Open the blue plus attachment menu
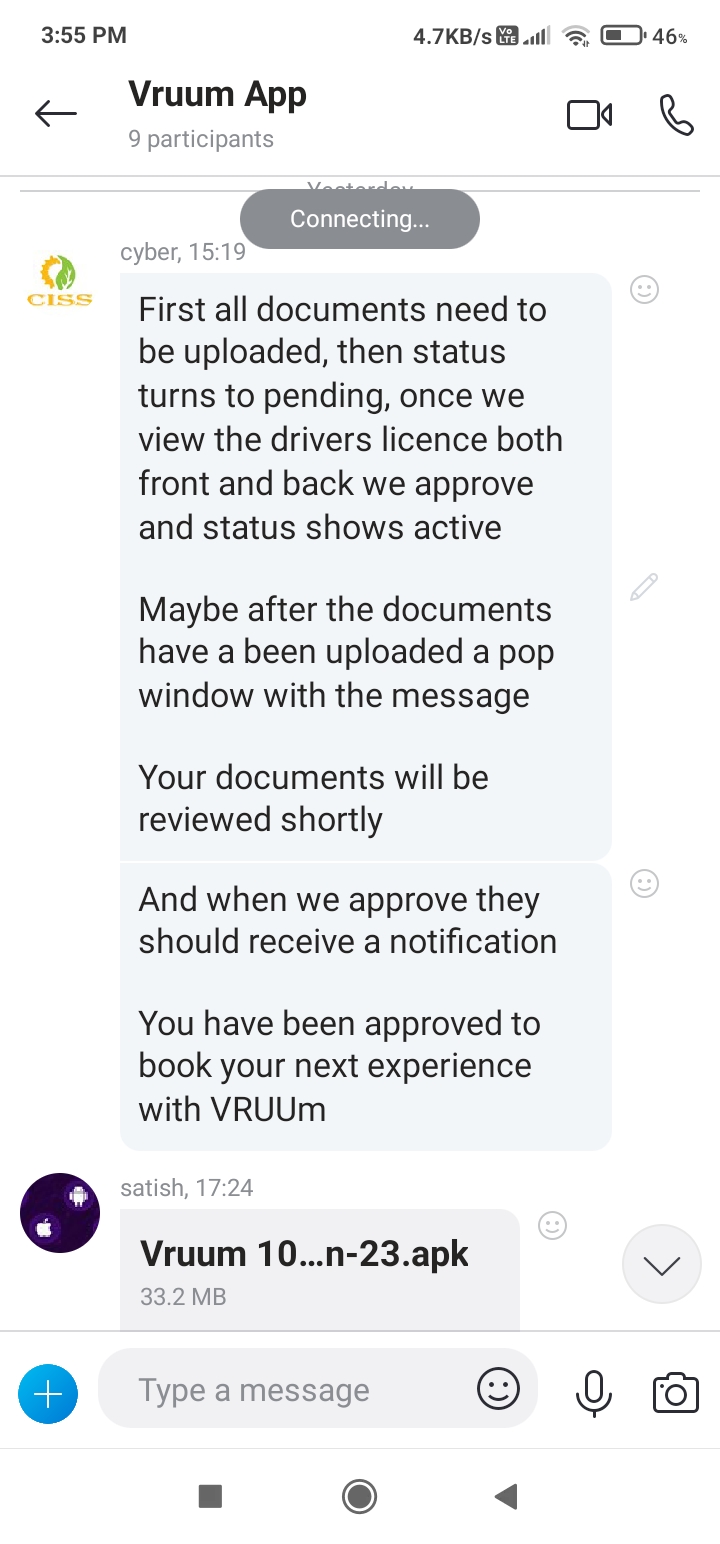 48,1393
